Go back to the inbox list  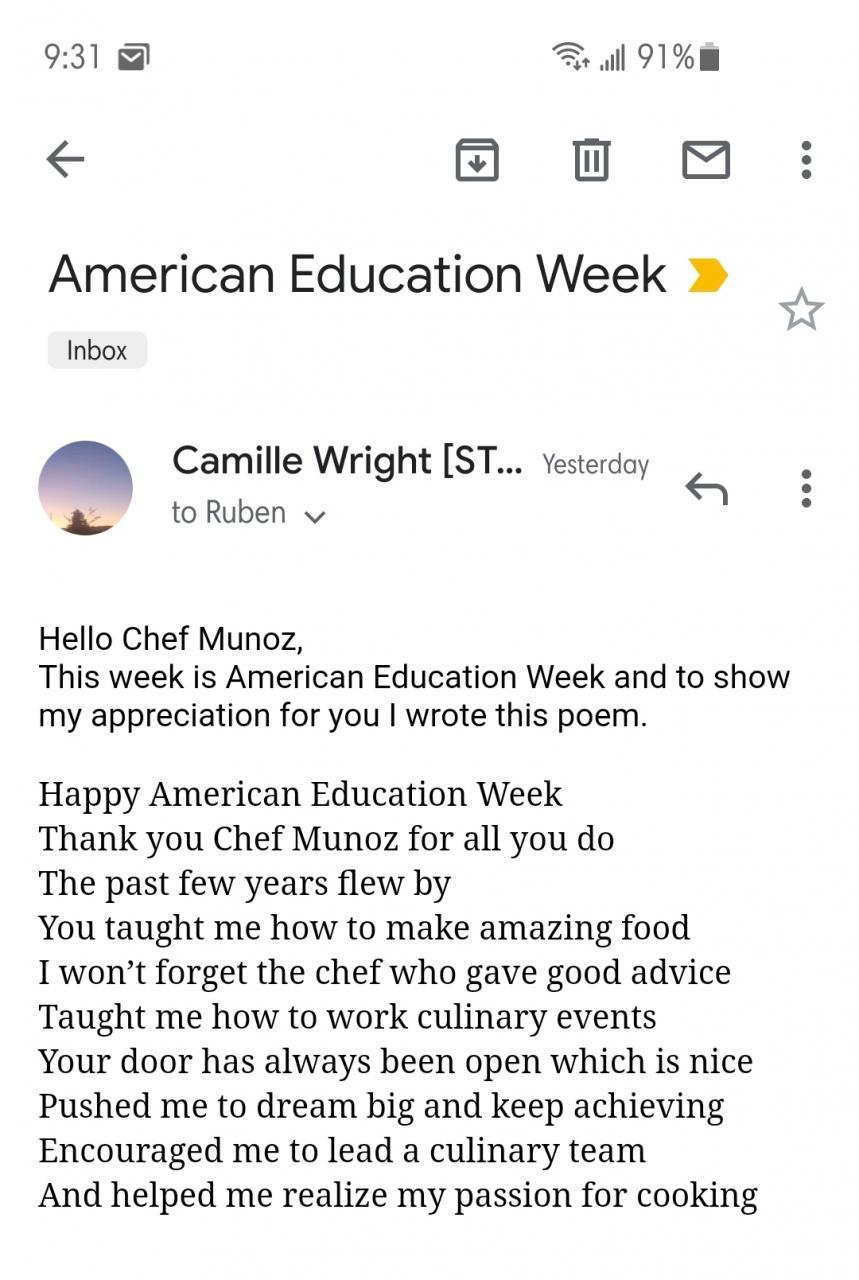pos(66,159)
